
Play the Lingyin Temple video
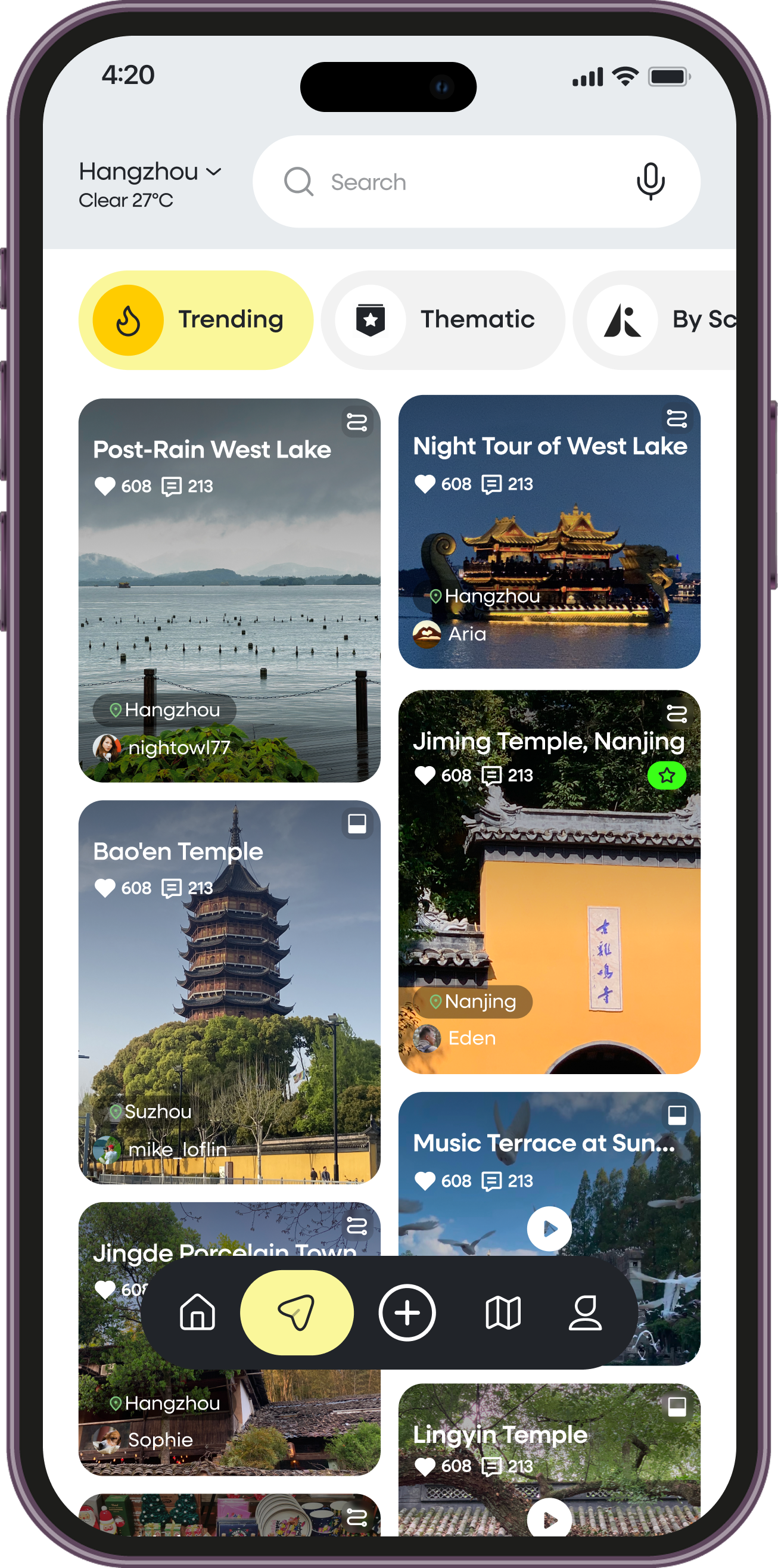tap(549, 1519)
